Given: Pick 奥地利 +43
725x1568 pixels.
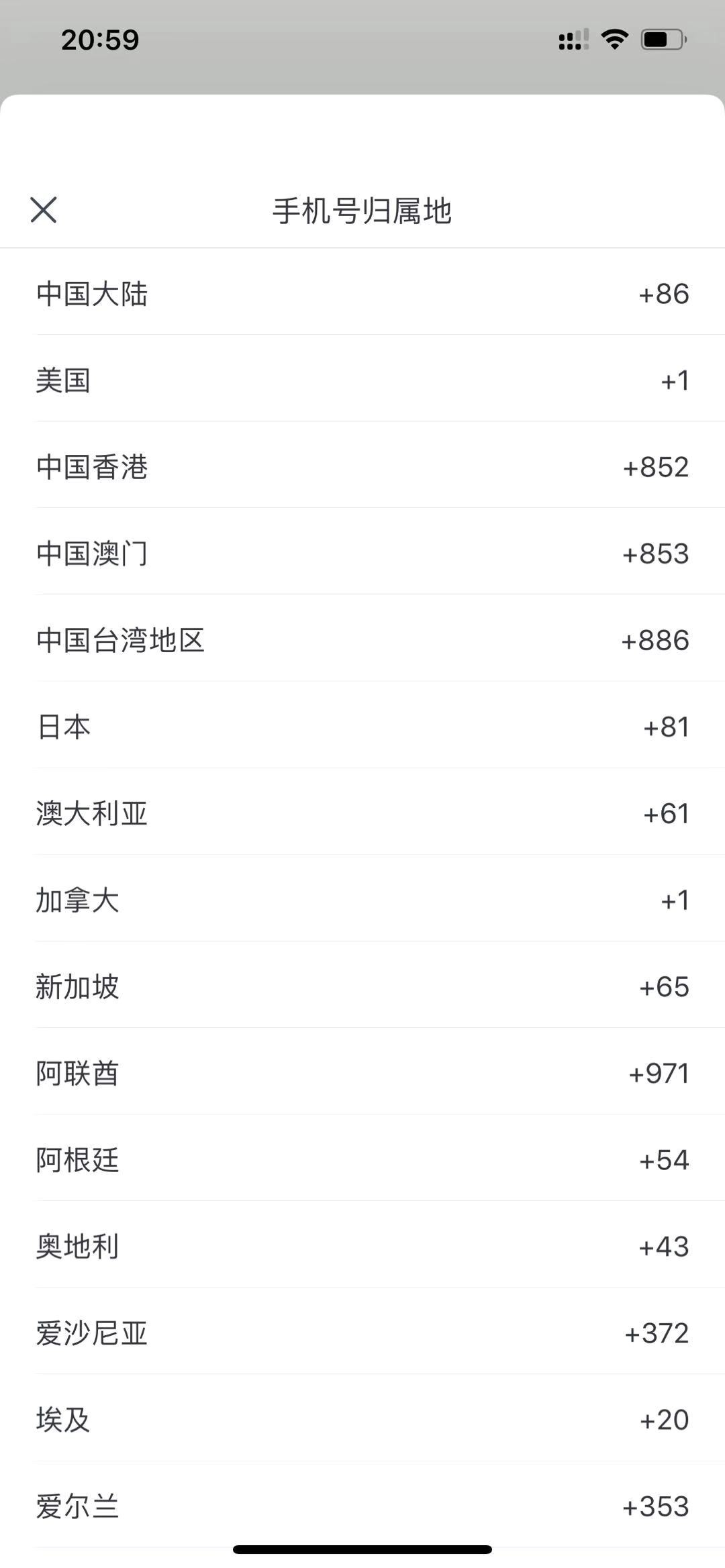Looking at the screenshot, I should (x=362, y=1245).
